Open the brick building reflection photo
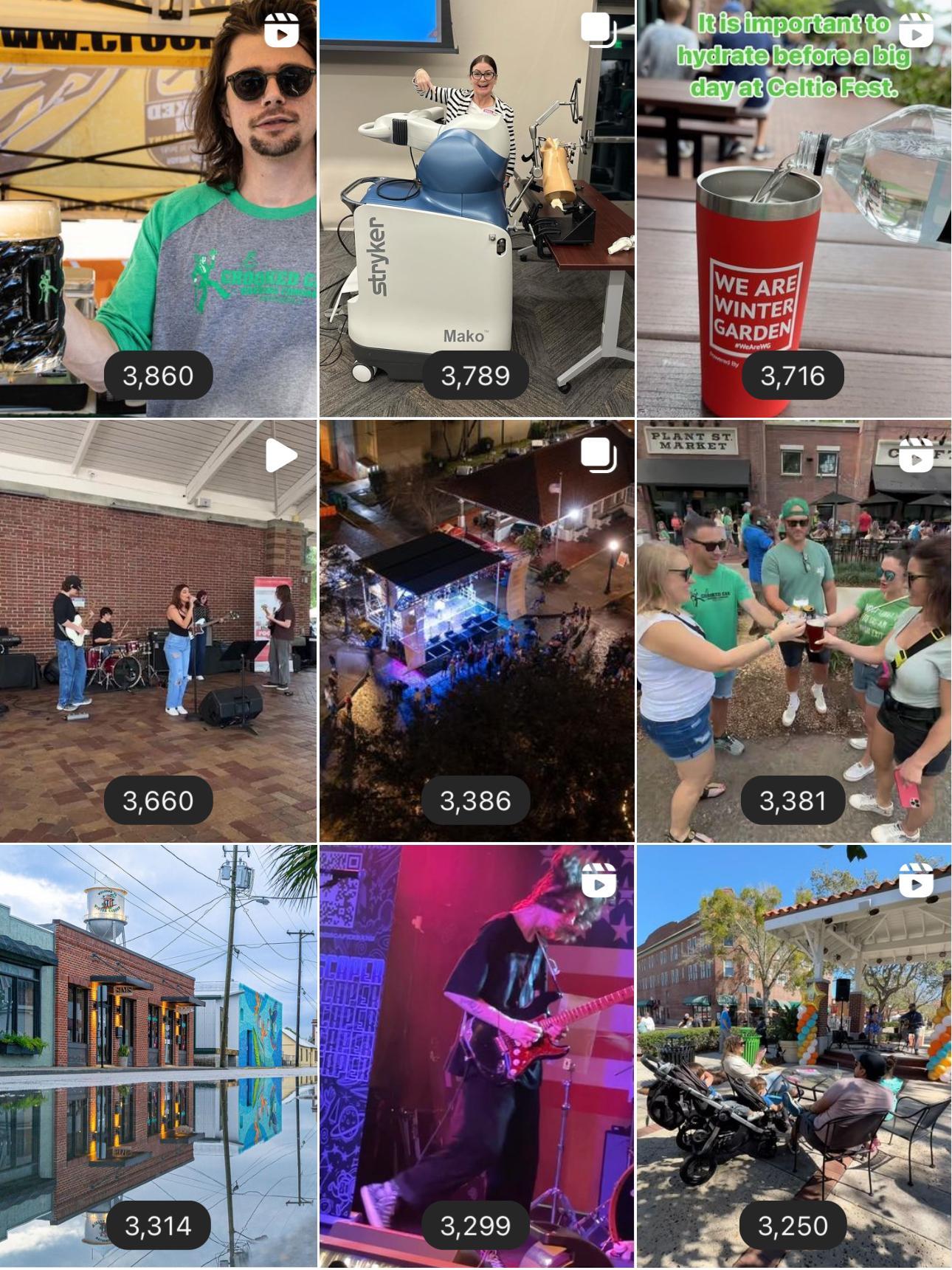Screen dimensions: 952x1270 [158, 1056]
